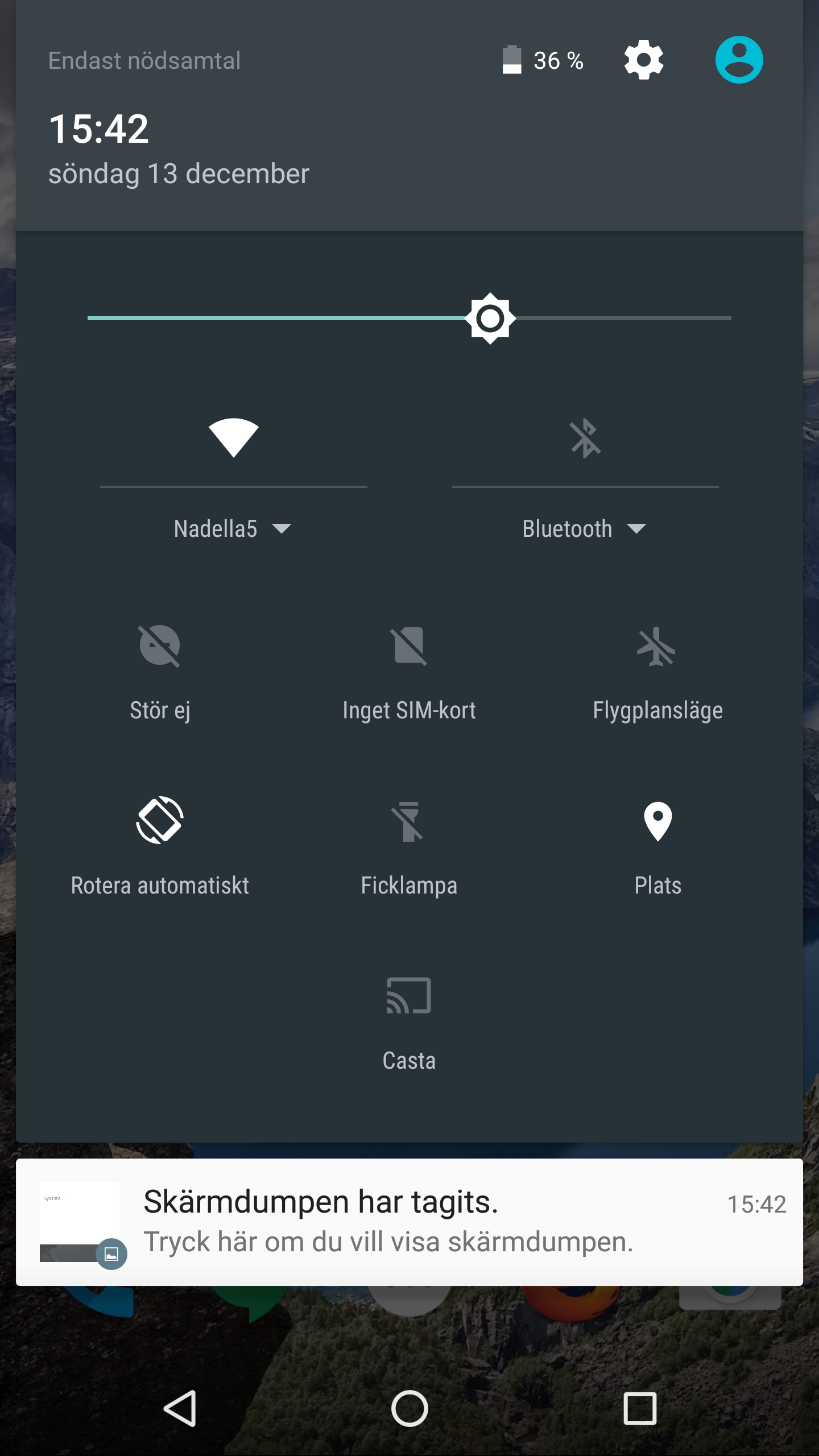Go back with the navigation bar arrow

pyautogui.click(x=180, y=1409)
